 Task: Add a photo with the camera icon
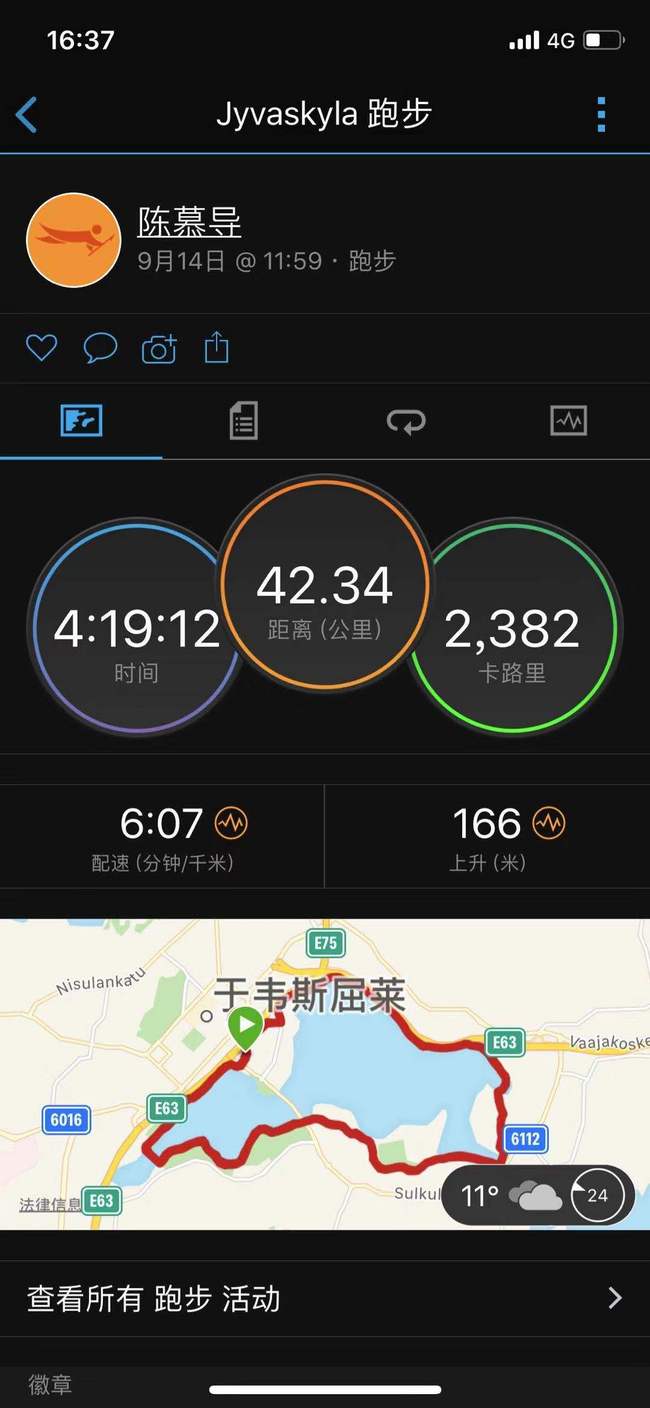coord(159,348)
